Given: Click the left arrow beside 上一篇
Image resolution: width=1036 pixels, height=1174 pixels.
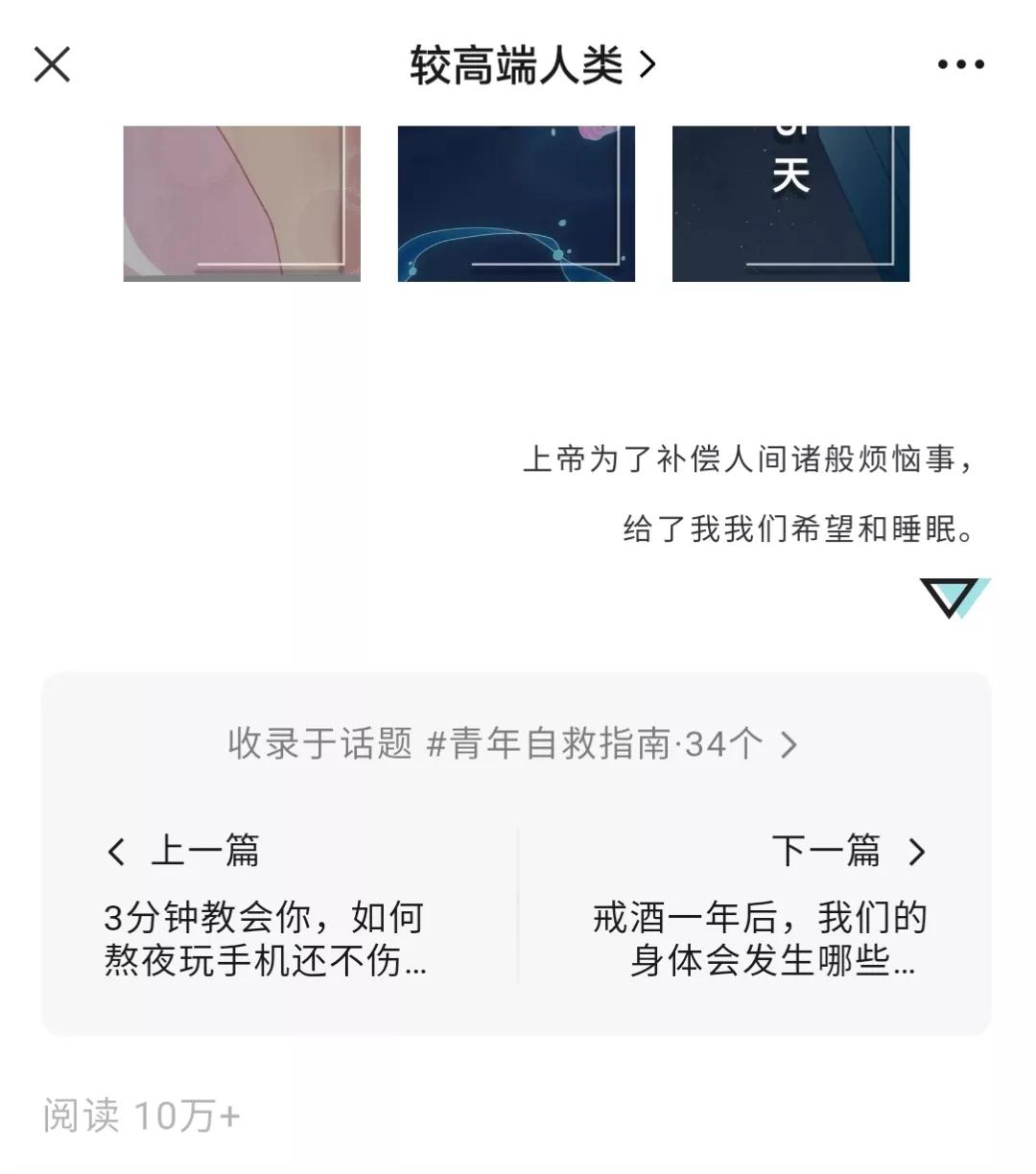Looking at the screenshot, I should pyautogui.click(x=115, y=853).
